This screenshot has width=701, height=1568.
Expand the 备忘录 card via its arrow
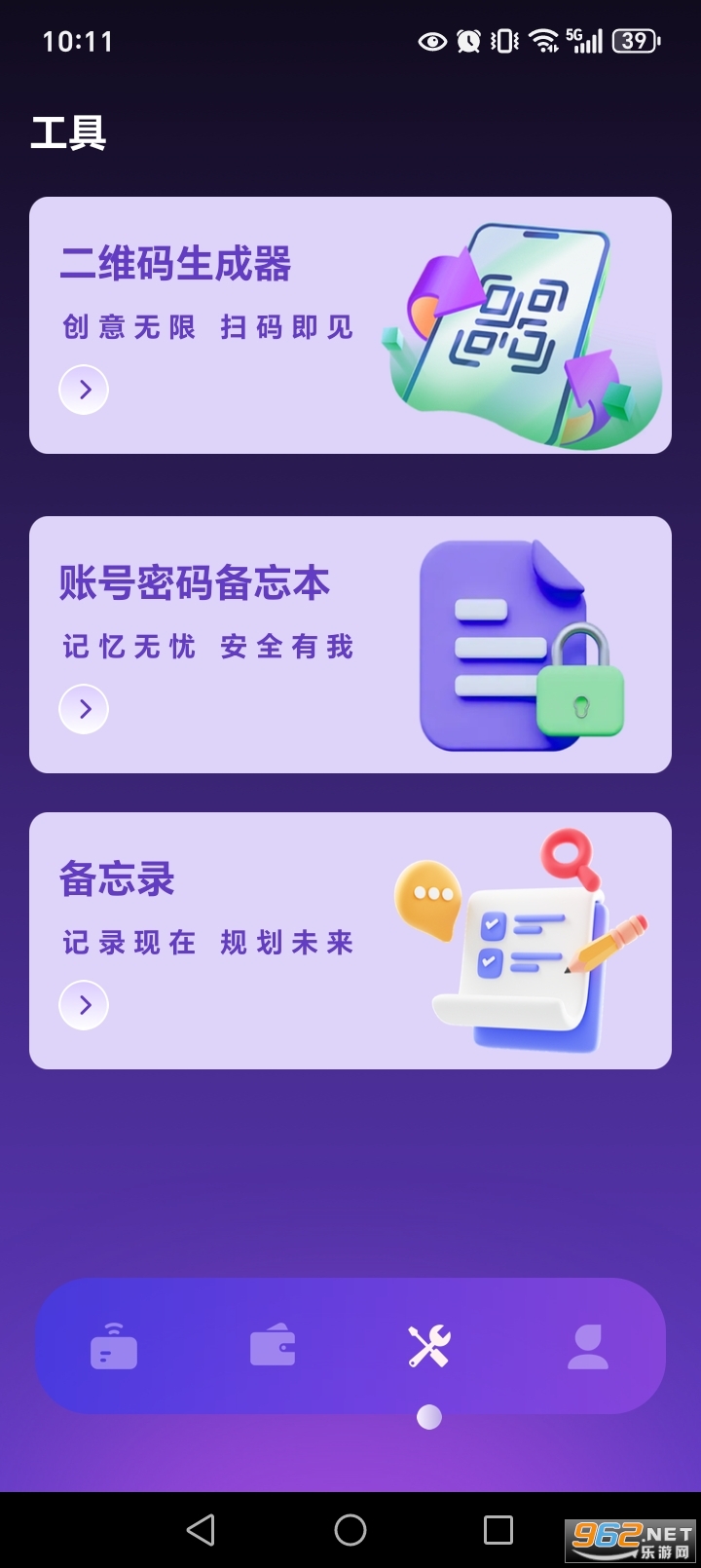tap(84, 1004)
